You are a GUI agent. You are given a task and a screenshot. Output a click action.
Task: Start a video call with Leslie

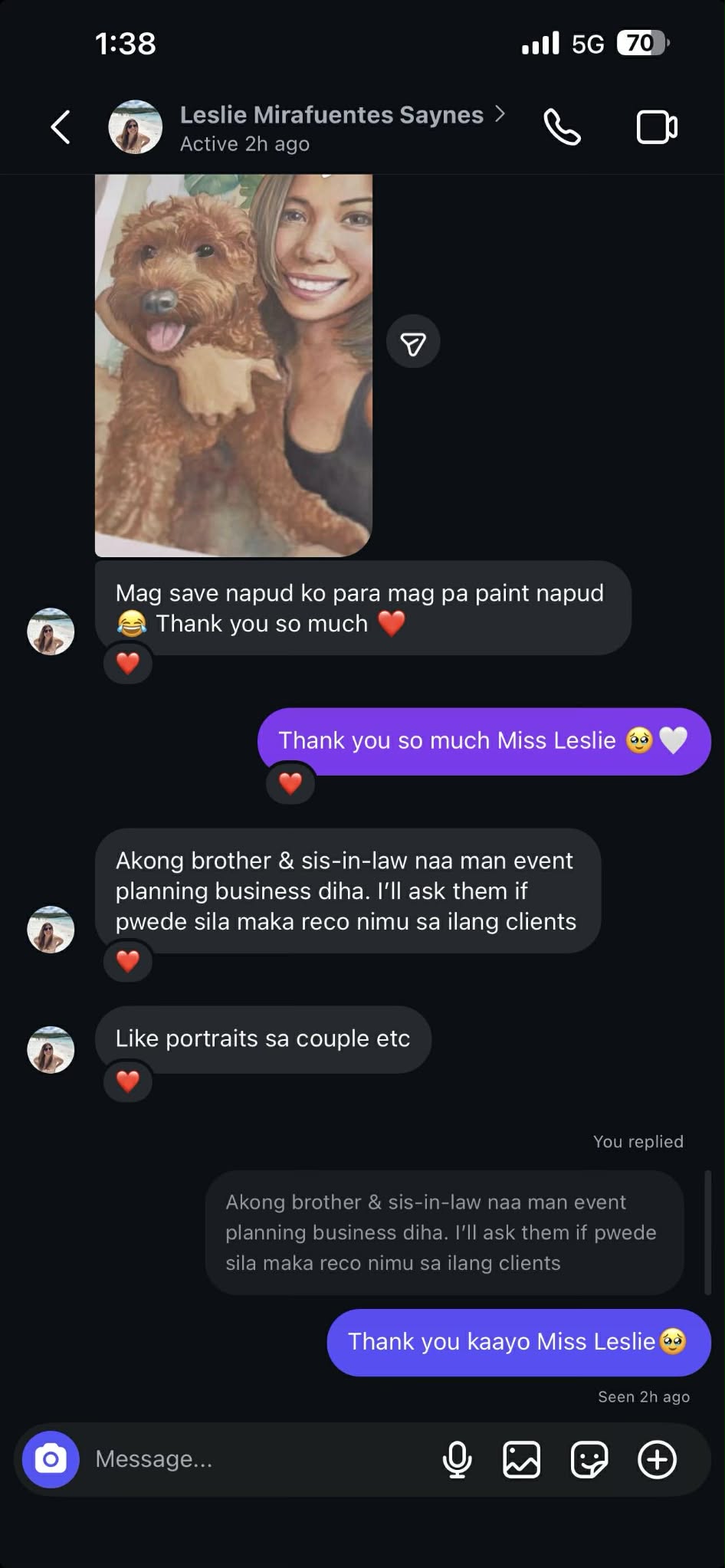(x=657, y=127)
